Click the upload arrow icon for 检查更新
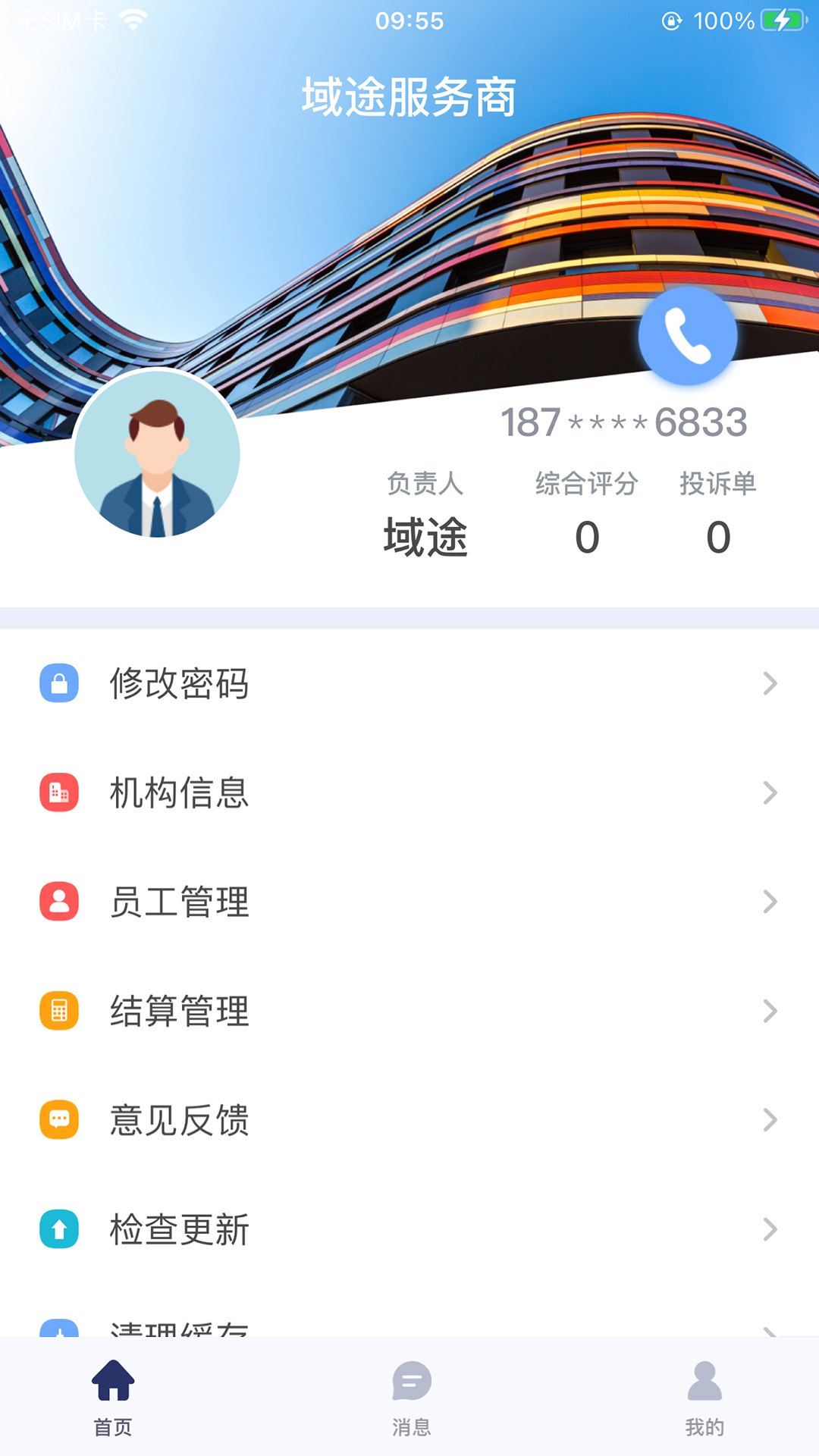819x1456 pixels. pos(58,1229)
